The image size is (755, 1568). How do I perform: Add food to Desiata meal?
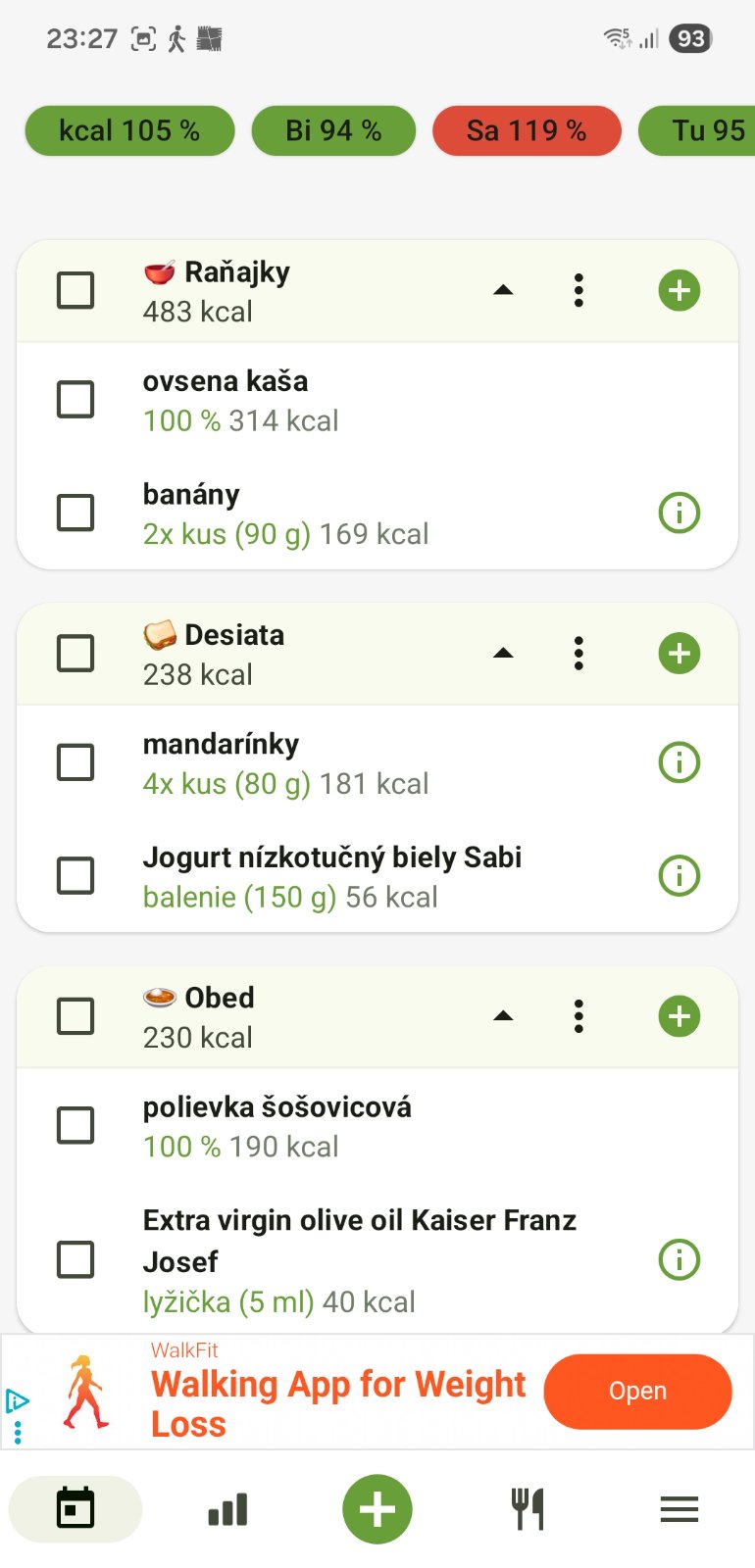(x=679, y=654)
